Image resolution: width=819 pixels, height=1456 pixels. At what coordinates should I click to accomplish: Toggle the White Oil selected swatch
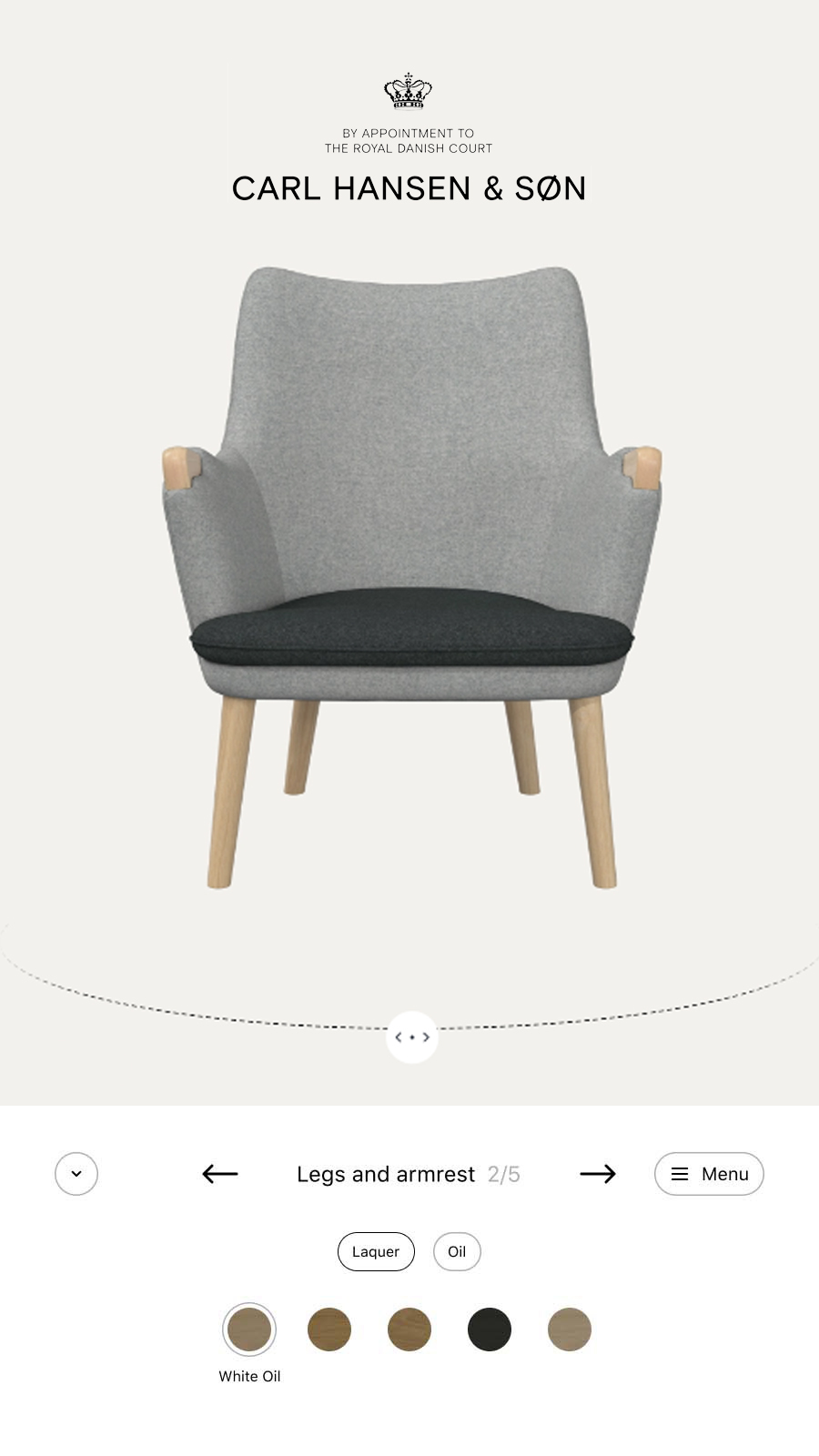[x=248, y=1330]
